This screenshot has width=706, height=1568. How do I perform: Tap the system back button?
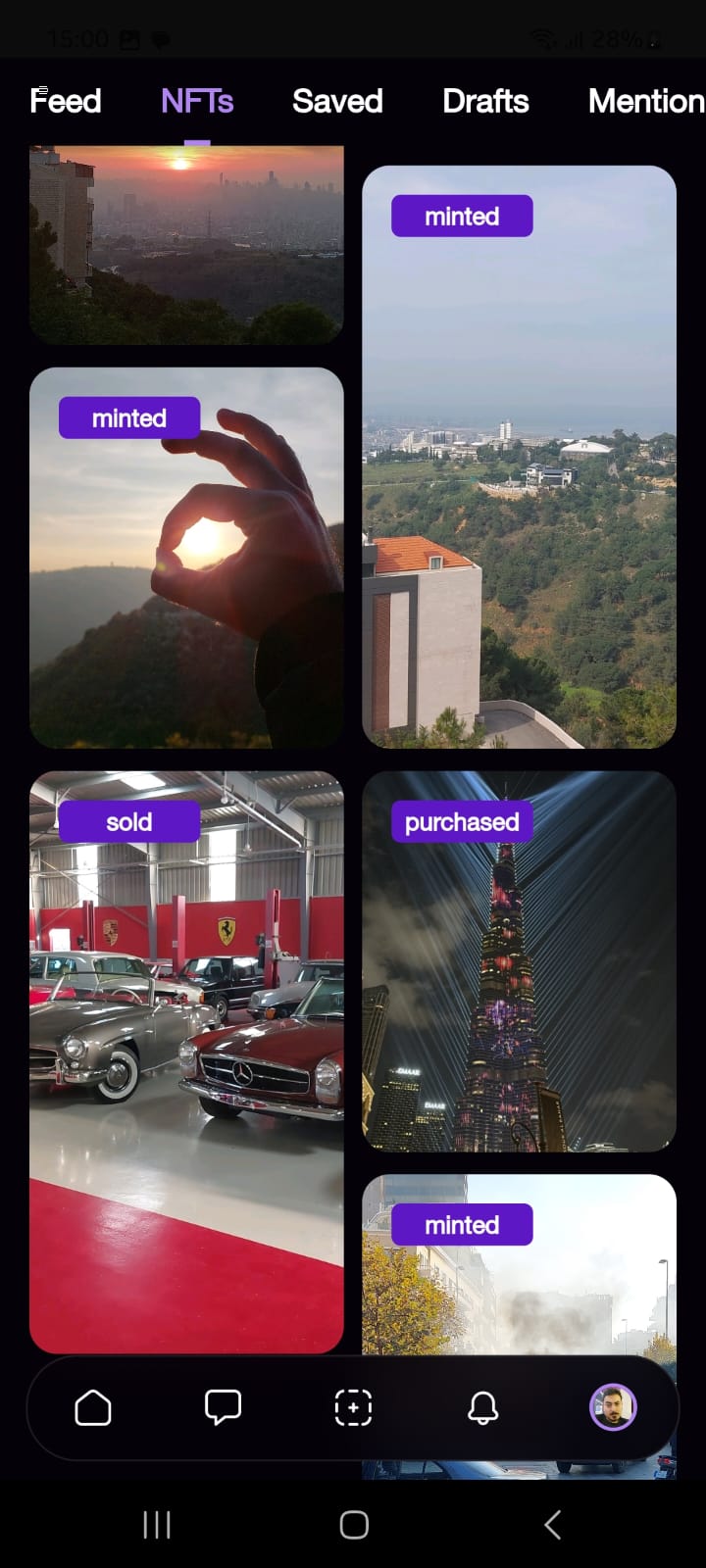pyautogui.click(x=552, y=1525)
